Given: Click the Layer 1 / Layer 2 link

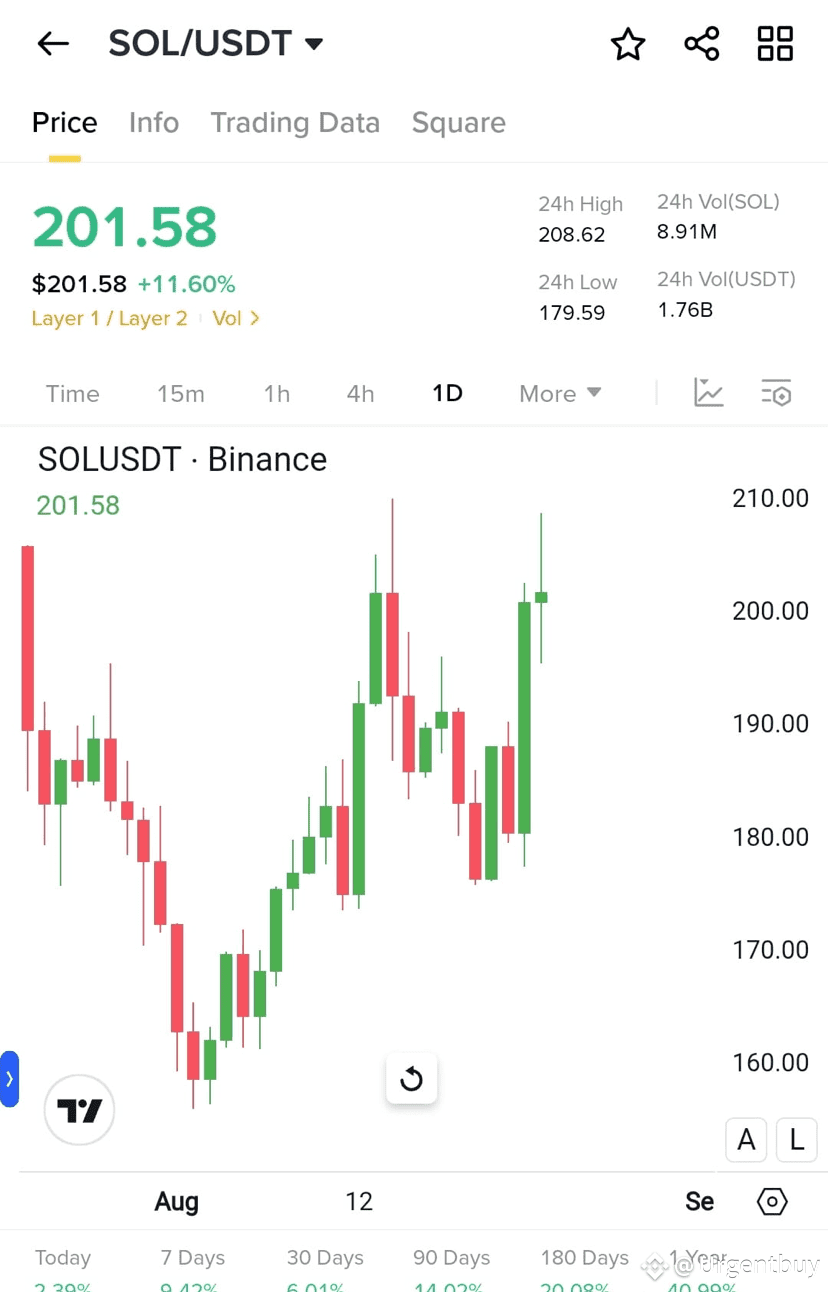Looking at the screenshot, I should click(109, 318).
